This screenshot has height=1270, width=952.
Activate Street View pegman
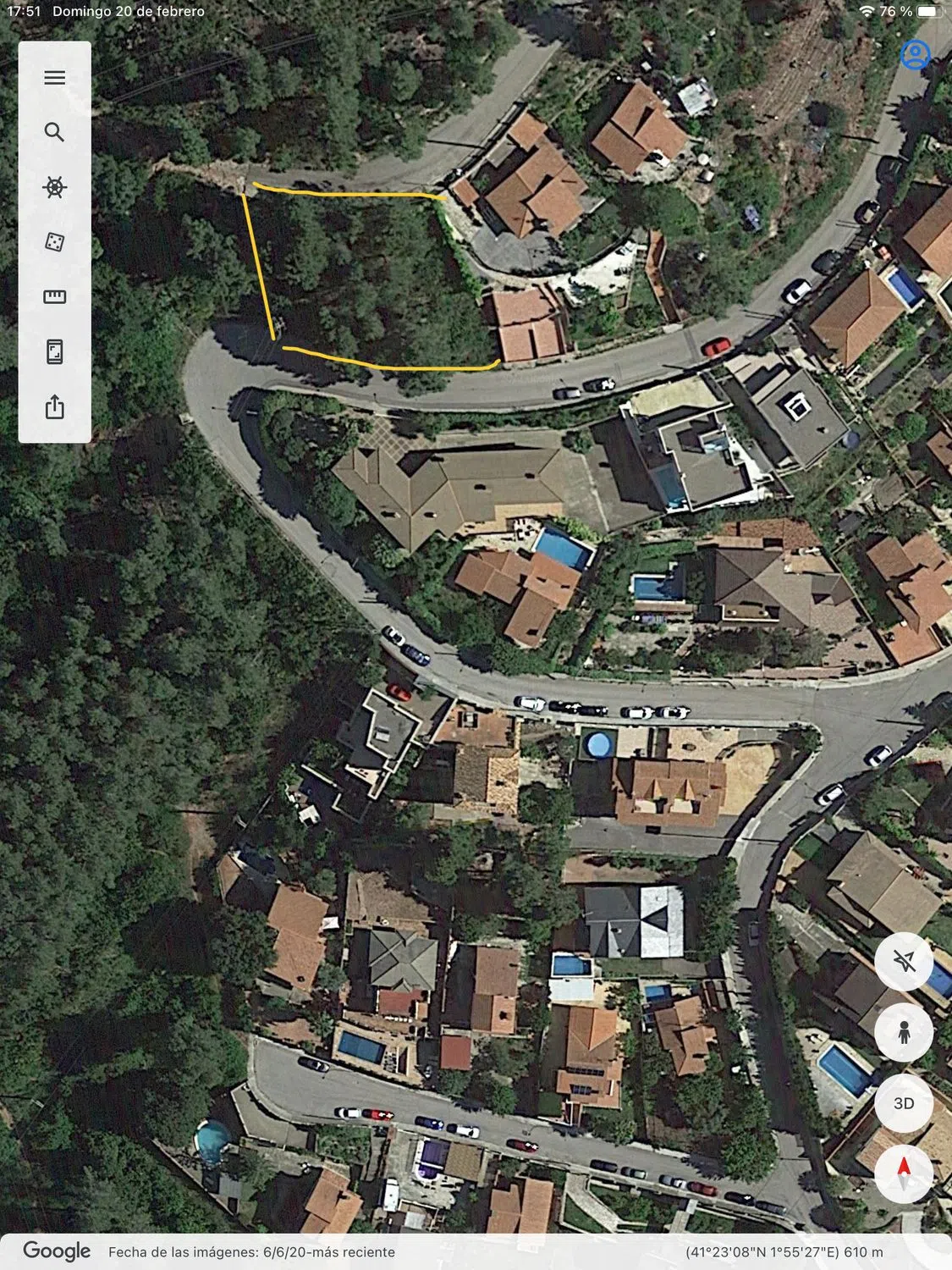(904, 1032)
